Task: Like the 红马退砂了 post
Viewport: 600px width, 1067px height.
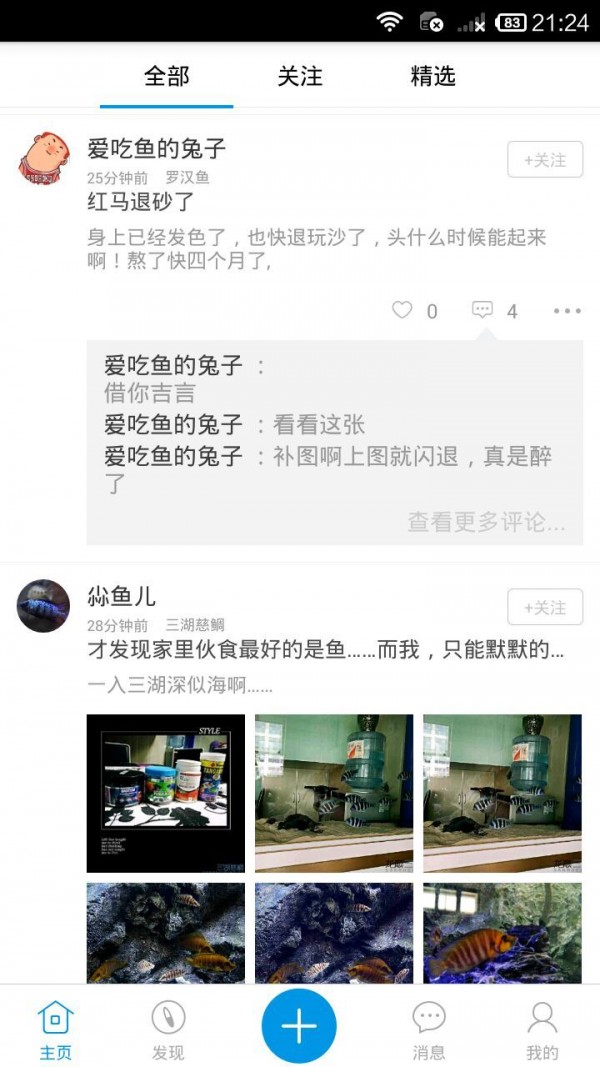Action: (x=403, y=311)
